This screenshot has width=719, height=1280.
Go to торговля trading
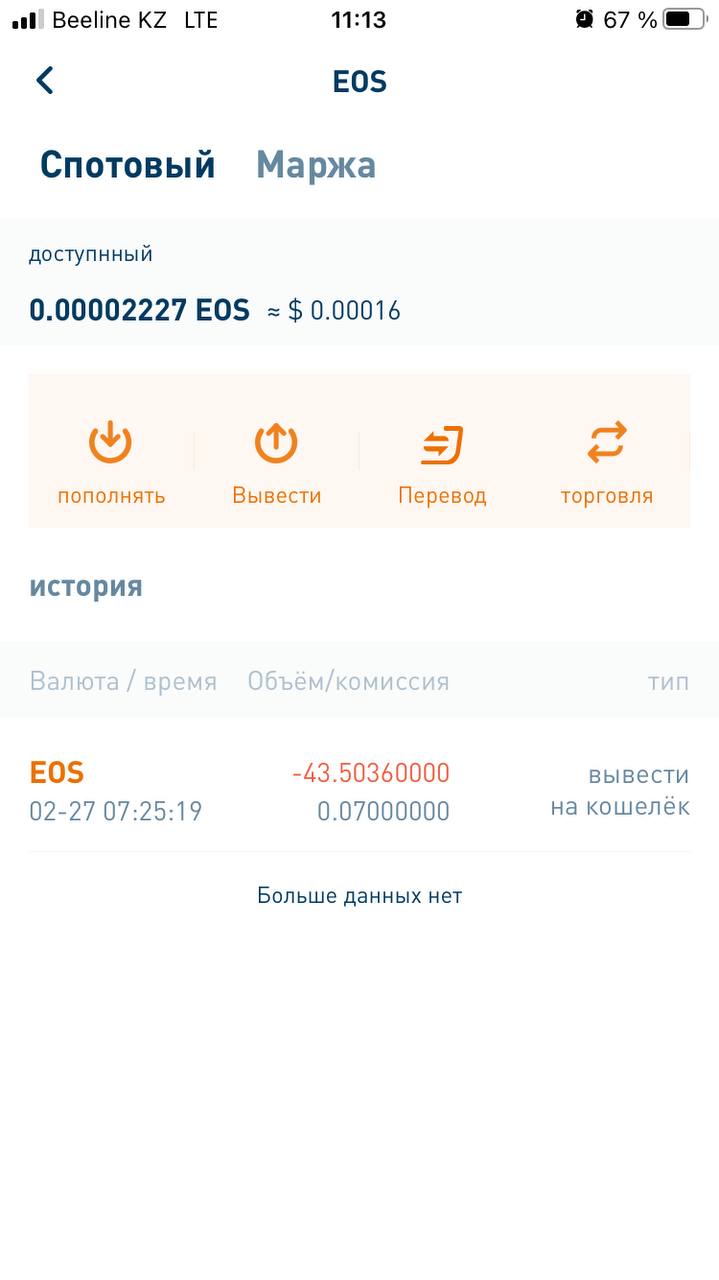click(x=607, y=463)
